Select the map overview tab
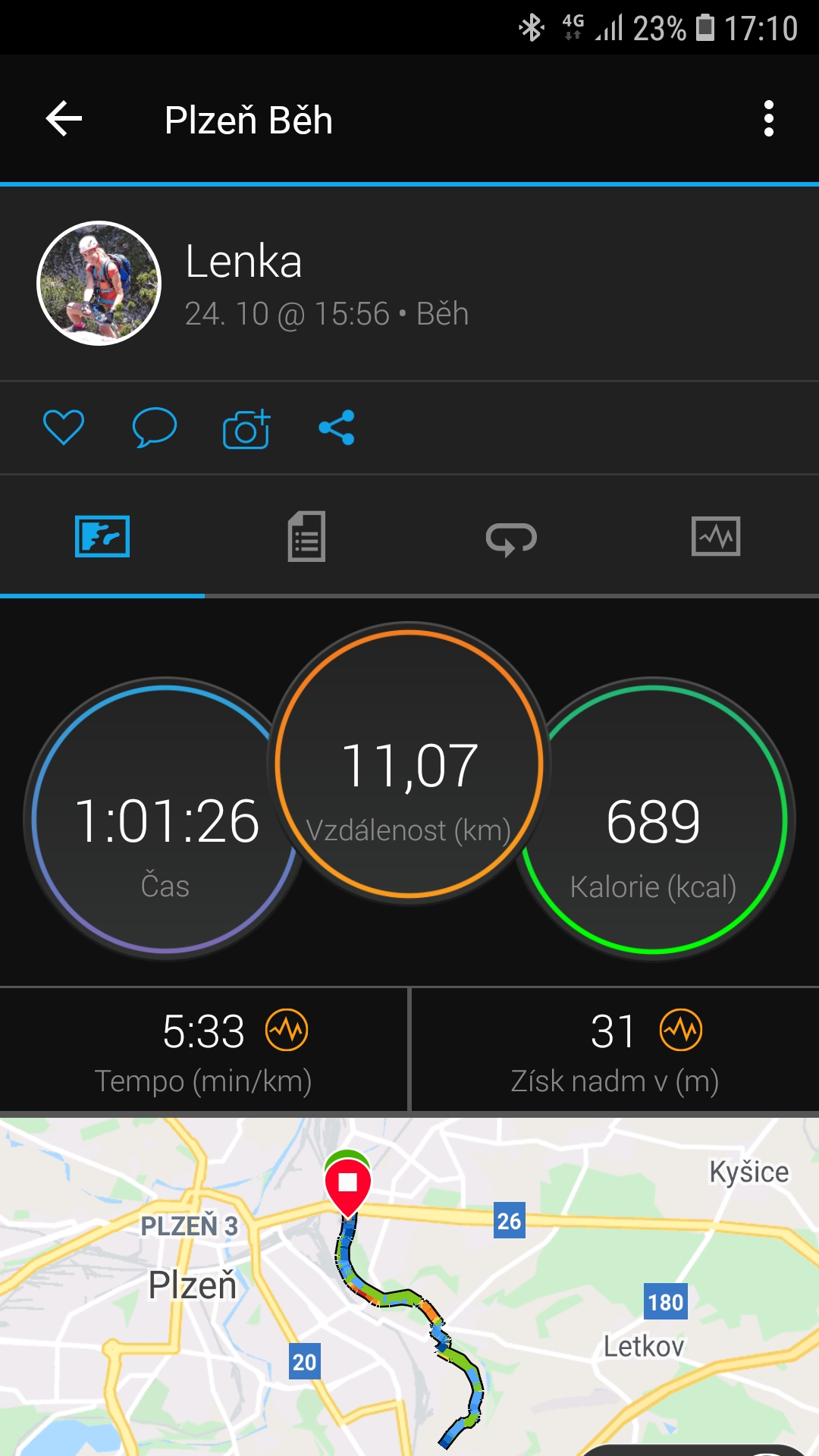 [102, 536]
